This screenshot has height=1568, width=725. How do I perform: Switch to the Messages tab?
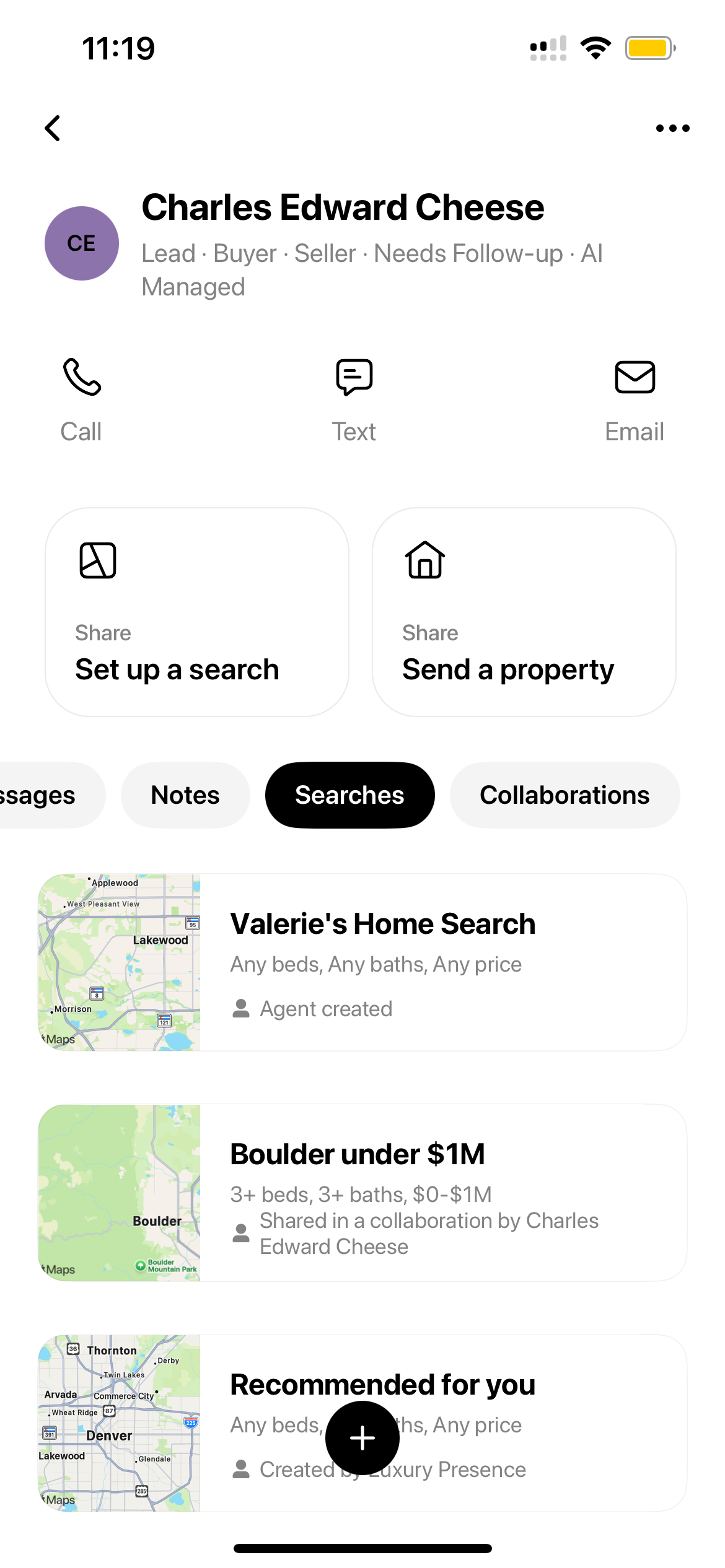(x=37, y=795)
